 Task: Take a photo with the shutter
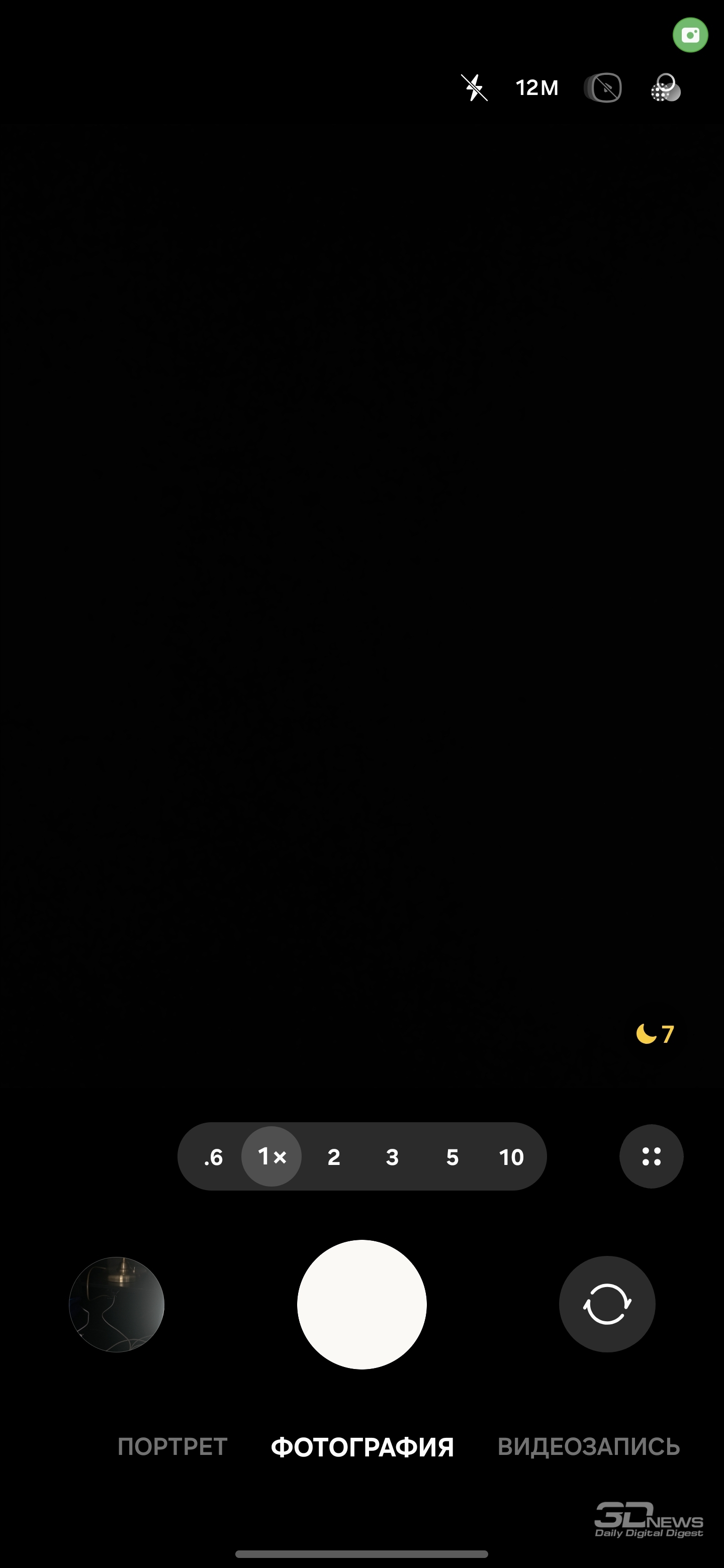(x=361, y=1305)
